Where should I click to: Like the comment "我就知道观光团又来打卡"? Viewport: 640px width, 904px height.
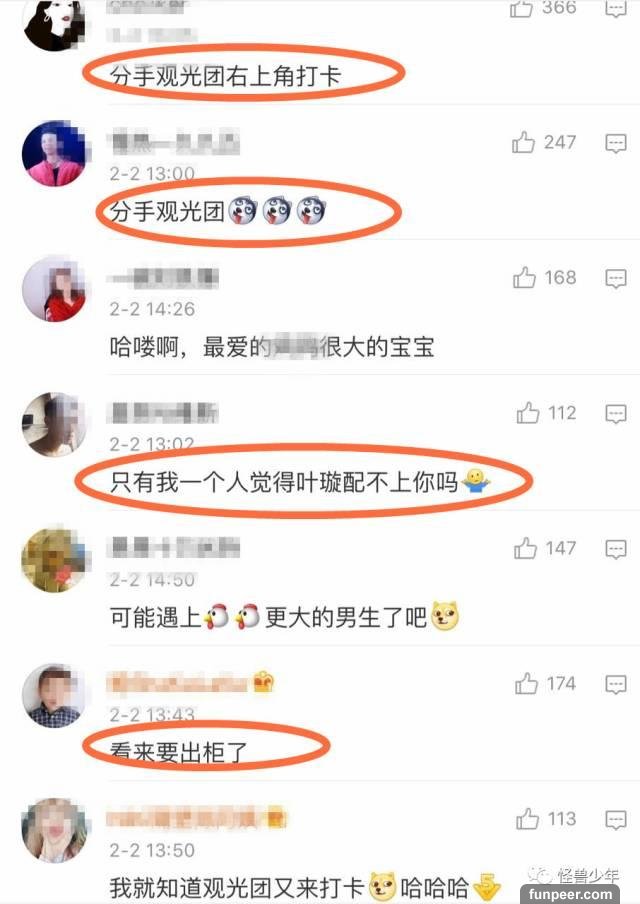(526, 820)
